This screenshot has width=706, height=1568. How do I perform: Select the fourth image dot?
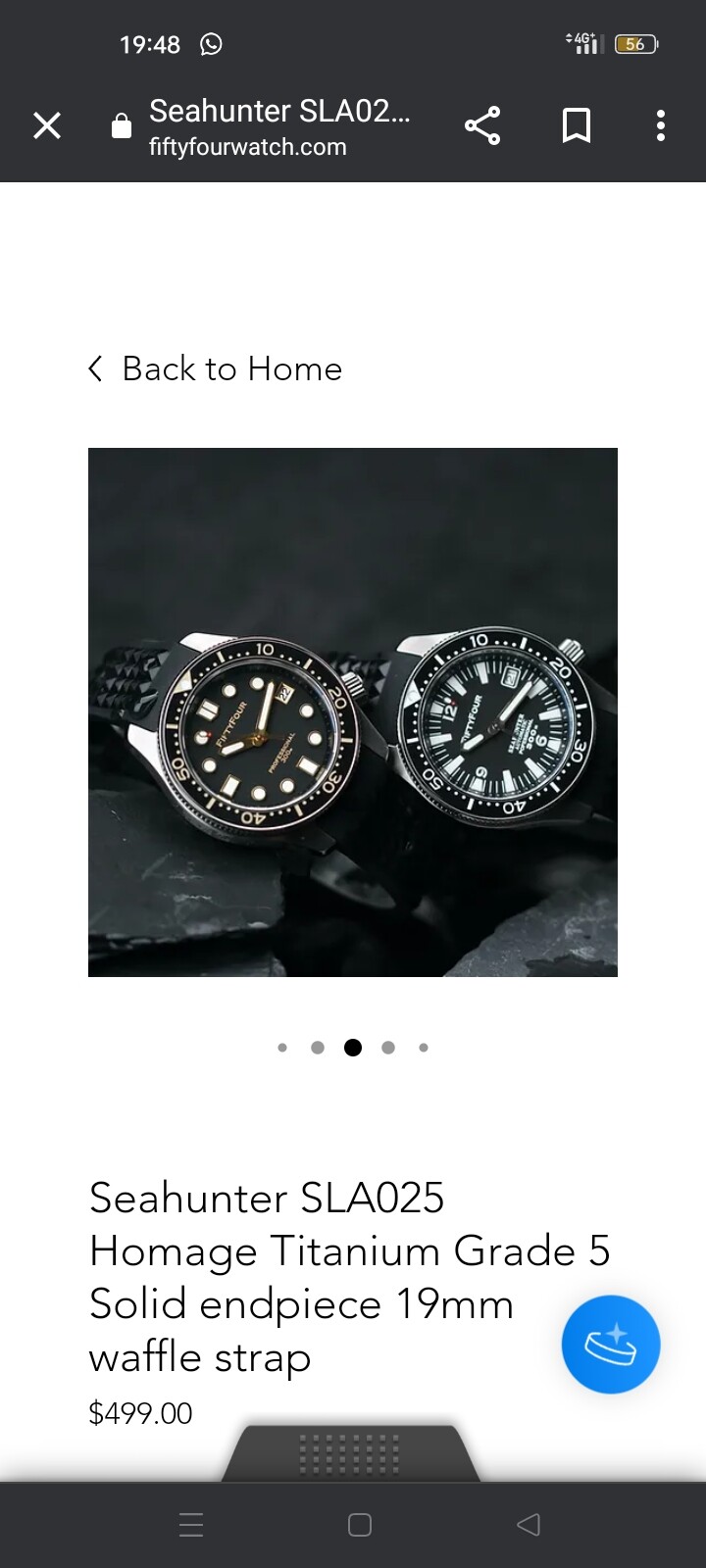[x=388, y=1048]
